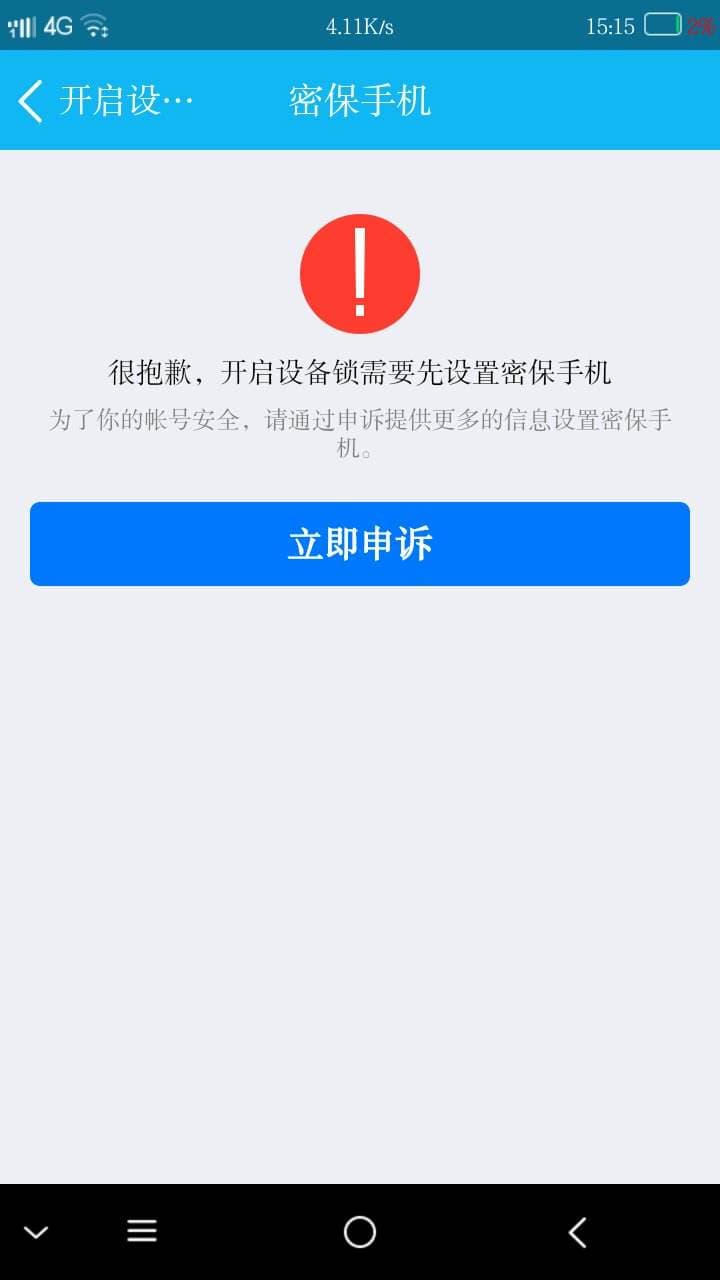Image resolution: width=720 pixels, height=1280 pixels.
Task: Select the 密保手机 title bar
Action: pos(360,100)
